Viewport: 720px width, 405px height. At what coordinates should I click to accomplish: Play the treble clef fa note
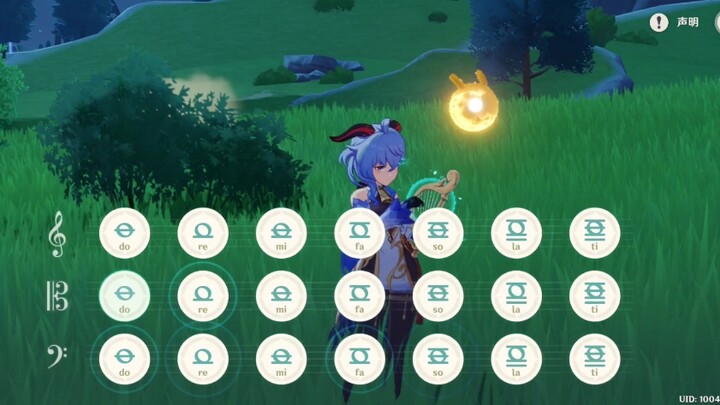359,234
